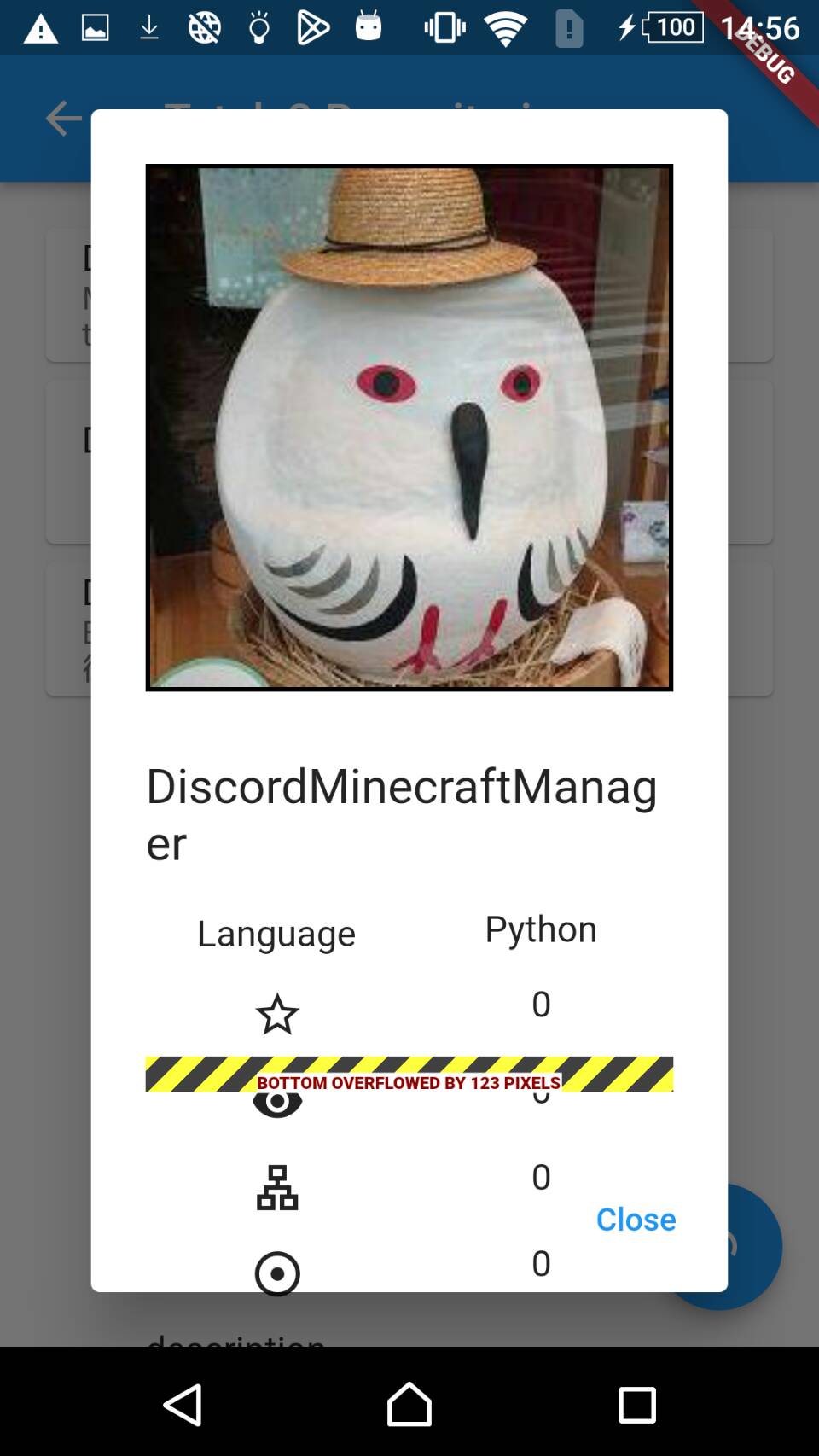Click the Wi-Fi status bar icon

click(x=506, y=26)
